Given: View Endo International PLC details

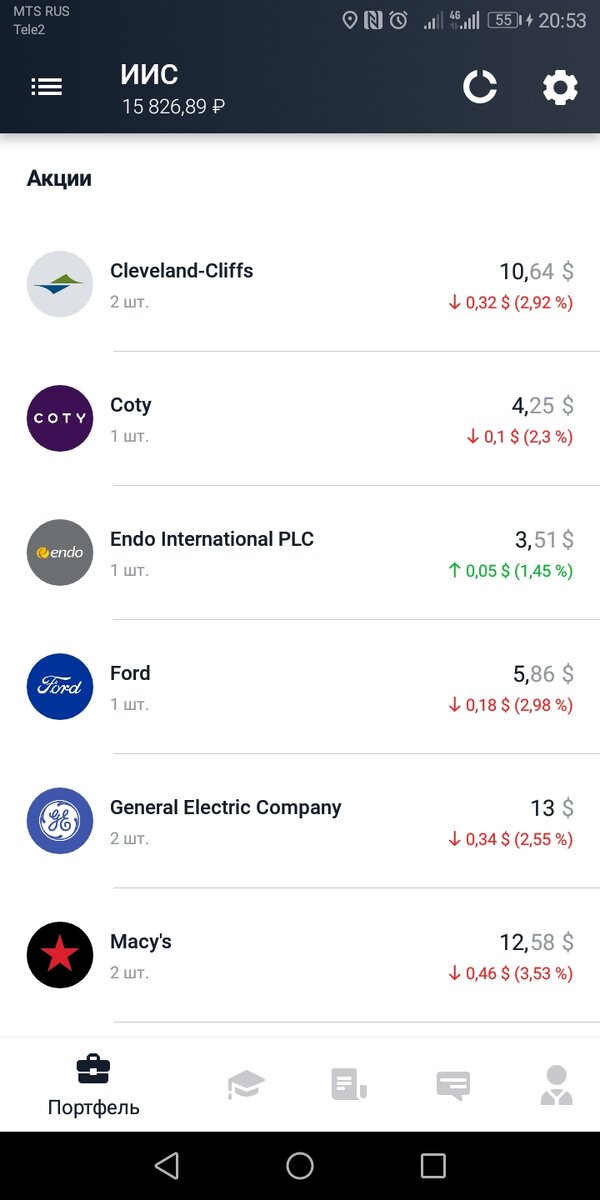Looking at the screenshot, I should 300,552.
